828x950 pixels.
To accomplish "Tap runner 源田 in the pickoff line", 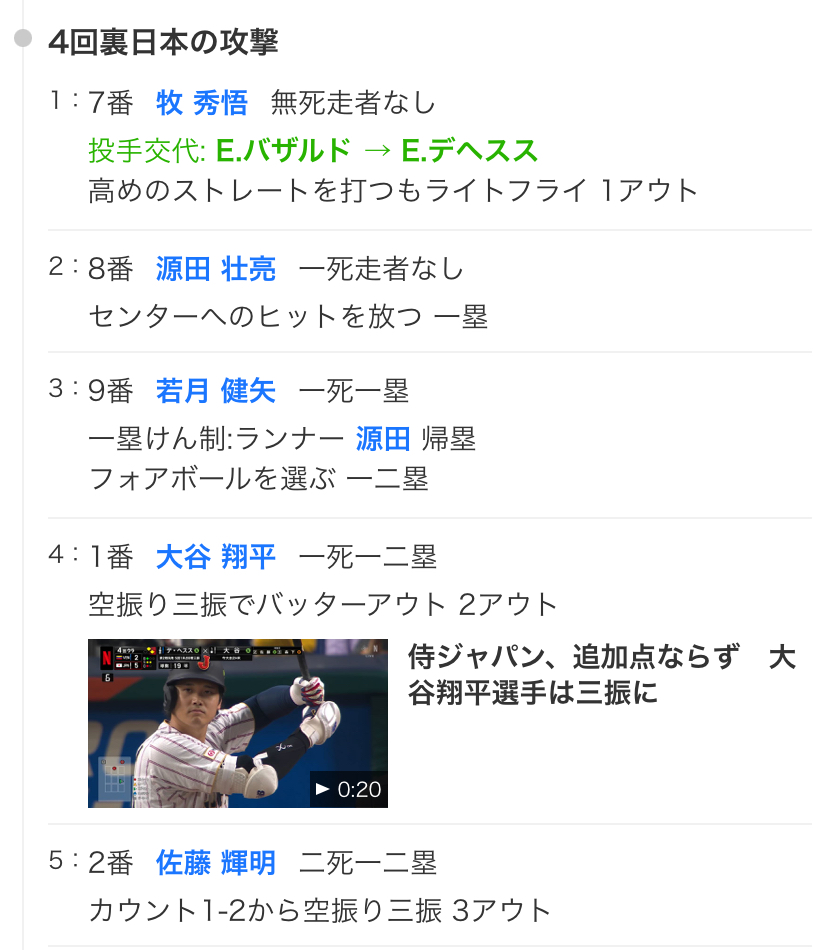I will 383,438.
